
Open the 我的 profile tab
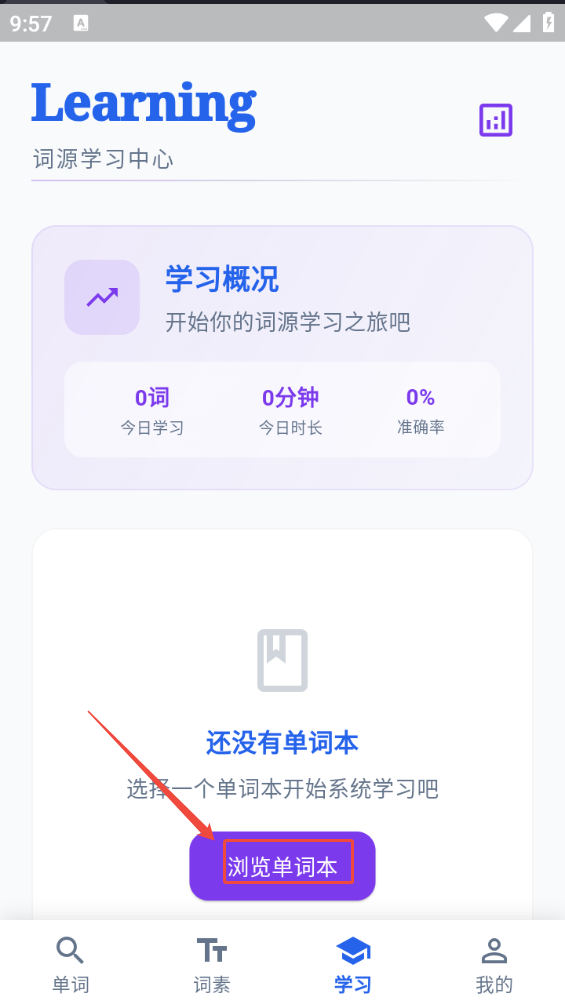(x=494, y=964)
